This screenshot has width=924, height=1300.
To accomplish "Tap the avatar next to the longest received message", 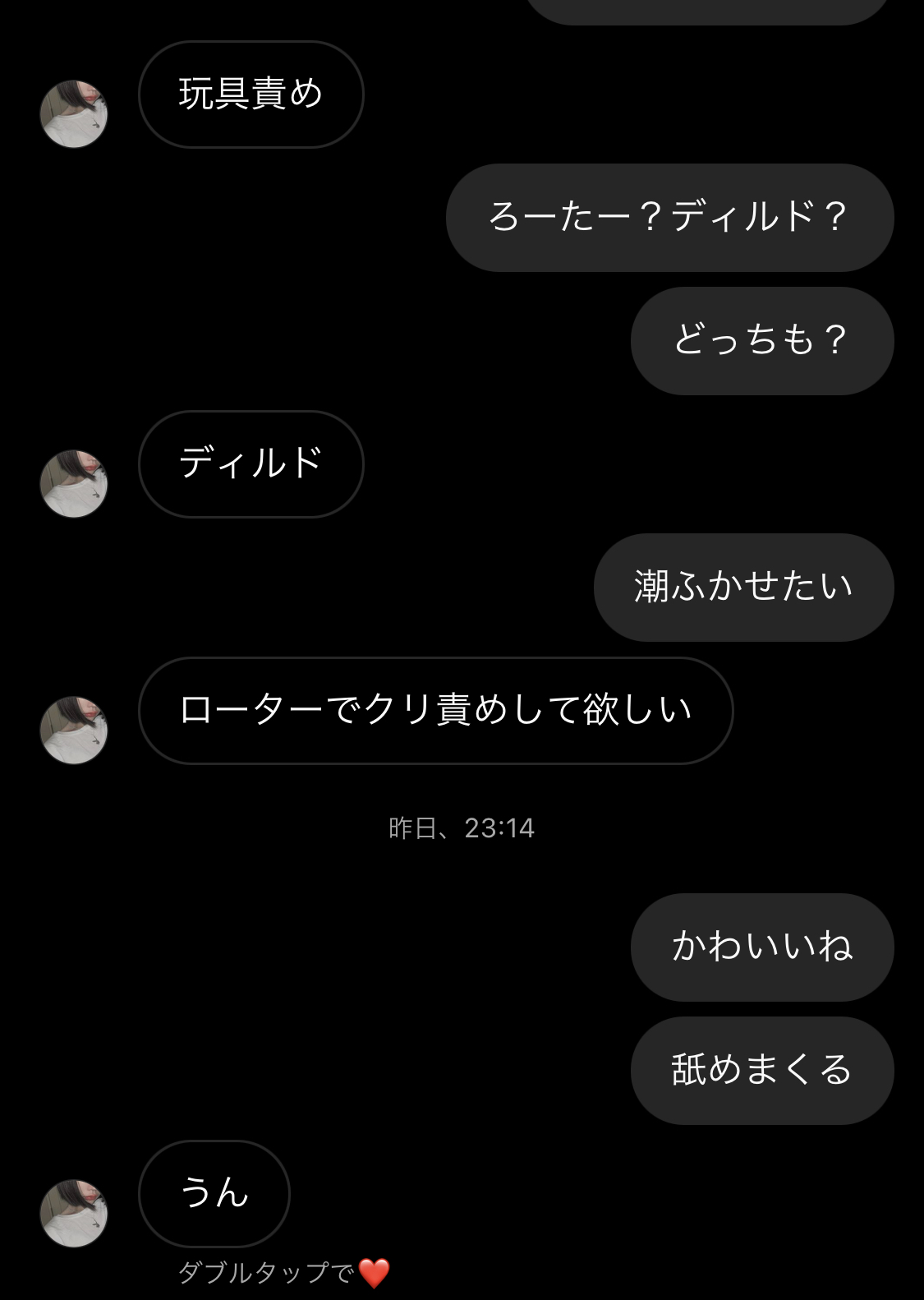I will click(74, 730).
